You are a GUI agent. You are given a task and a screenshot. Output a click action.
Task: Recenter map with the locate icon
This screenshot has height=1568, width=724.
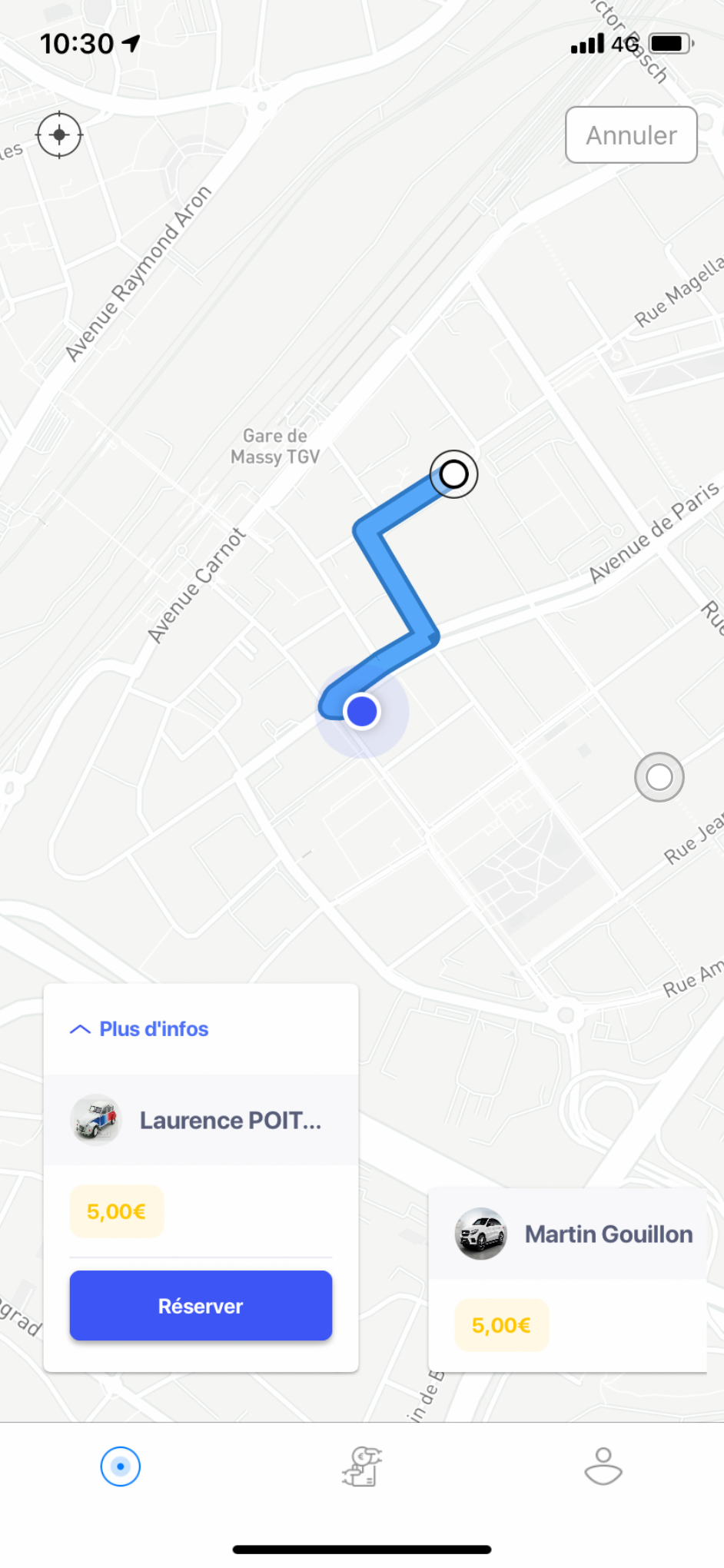(59, 135)
